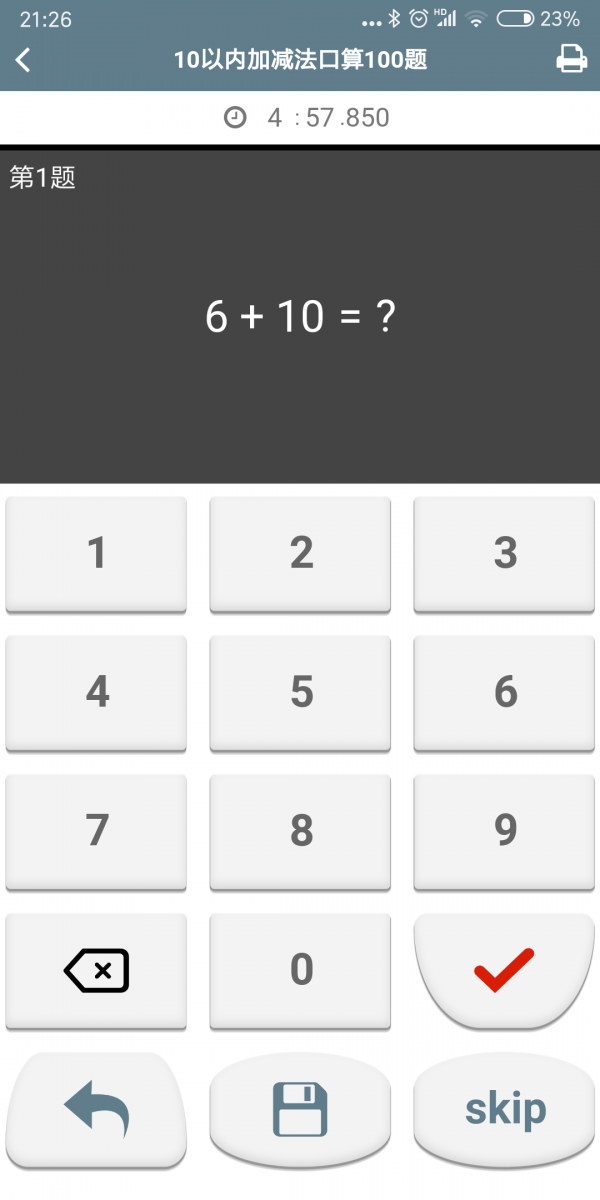This screenshot has height=1200, width=600.
Task: Enter digit 5 on the keypad
Action: 300,692
